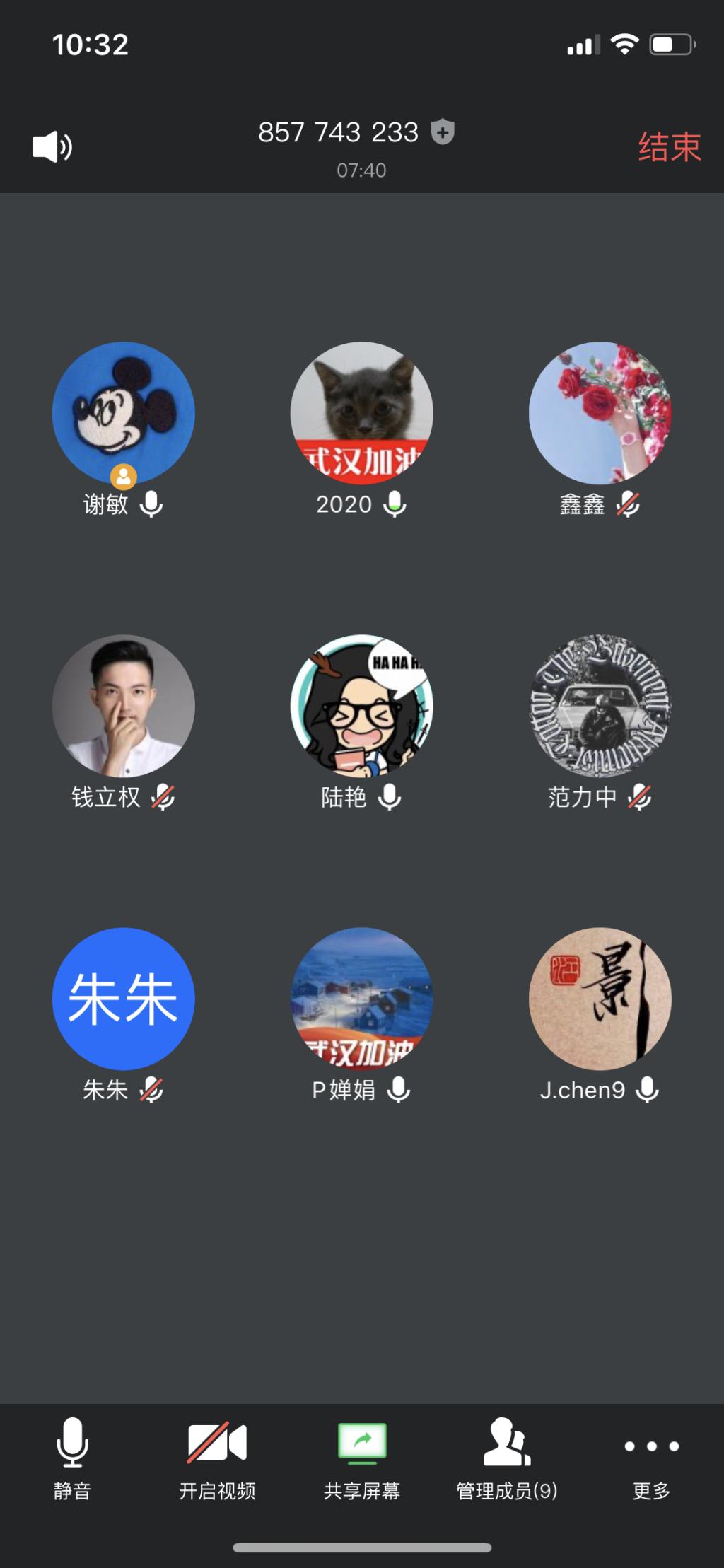Select participant 2020's cat avatar

coord(362,413)
